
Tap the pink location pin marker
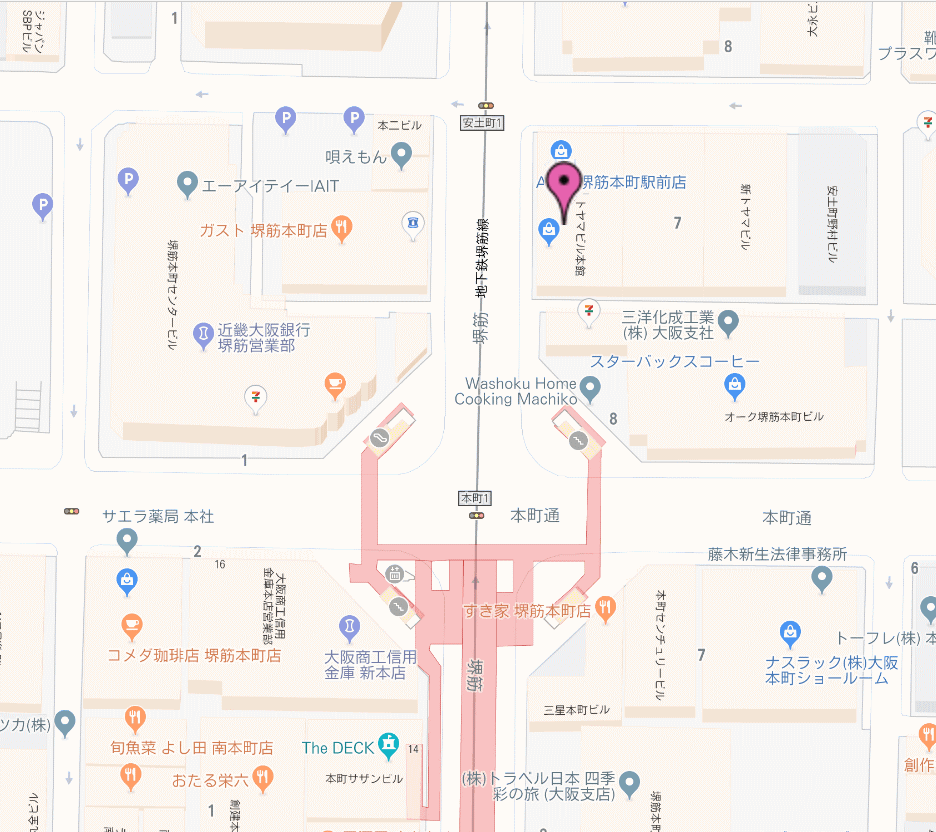click(566, 183)
